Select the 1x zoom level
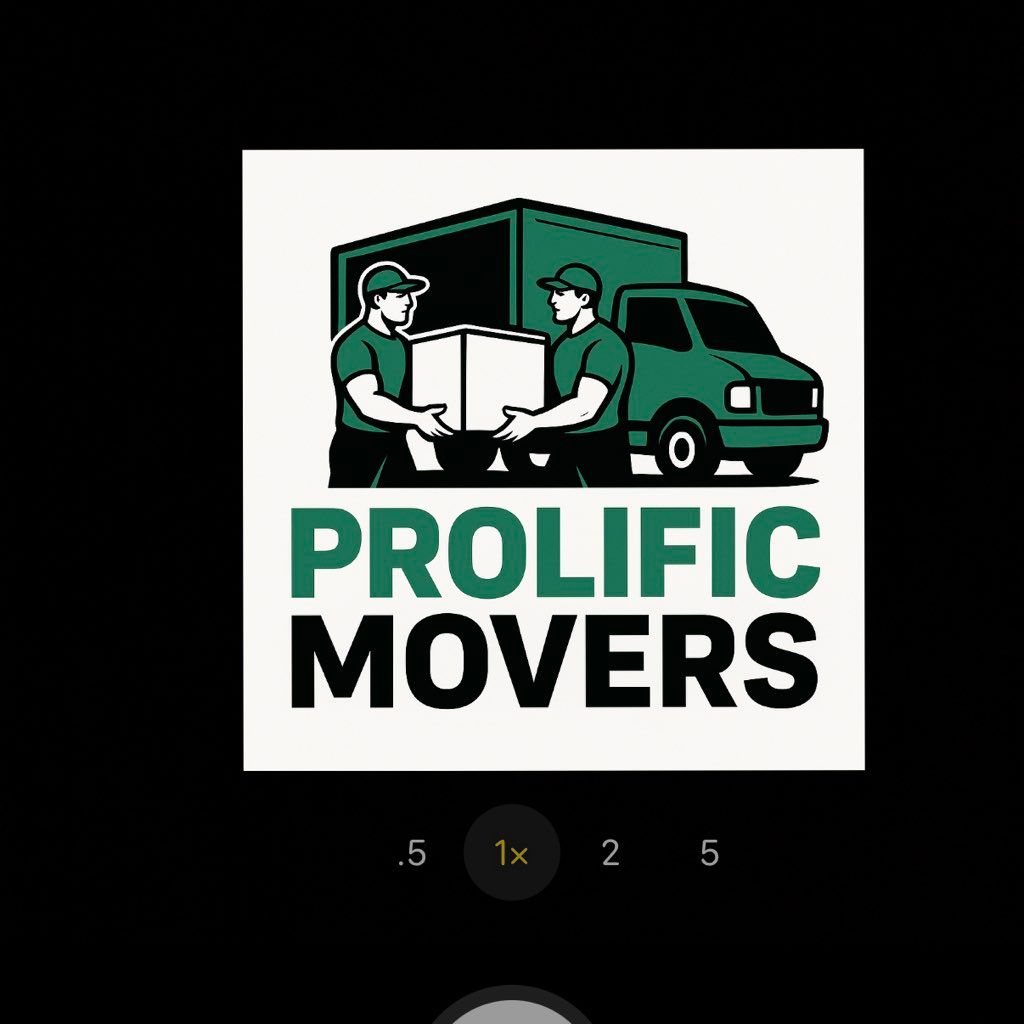 click(512, 854)
